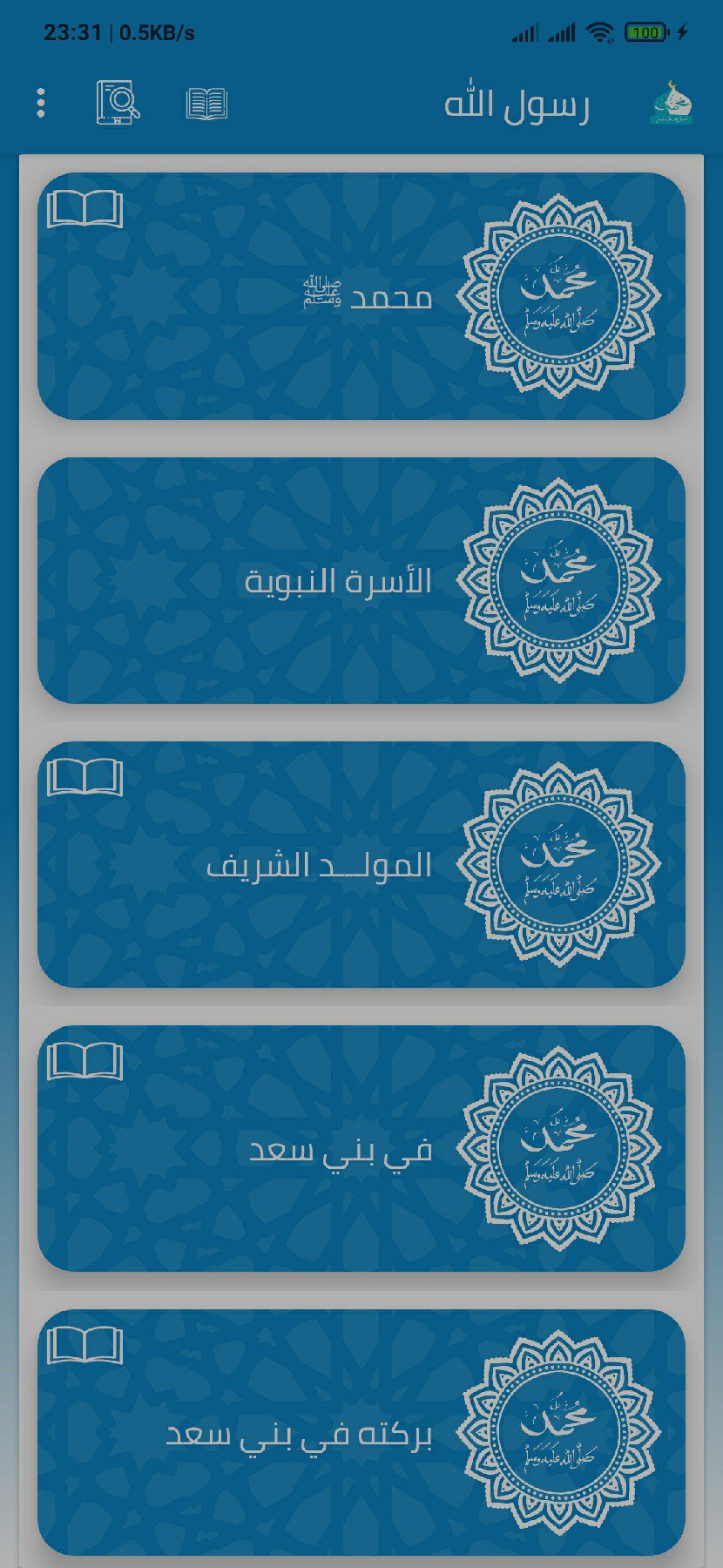Screen dimensions: 723x1568
Task: View the بركته في بني سعد card
Action: pos(361,1432)
